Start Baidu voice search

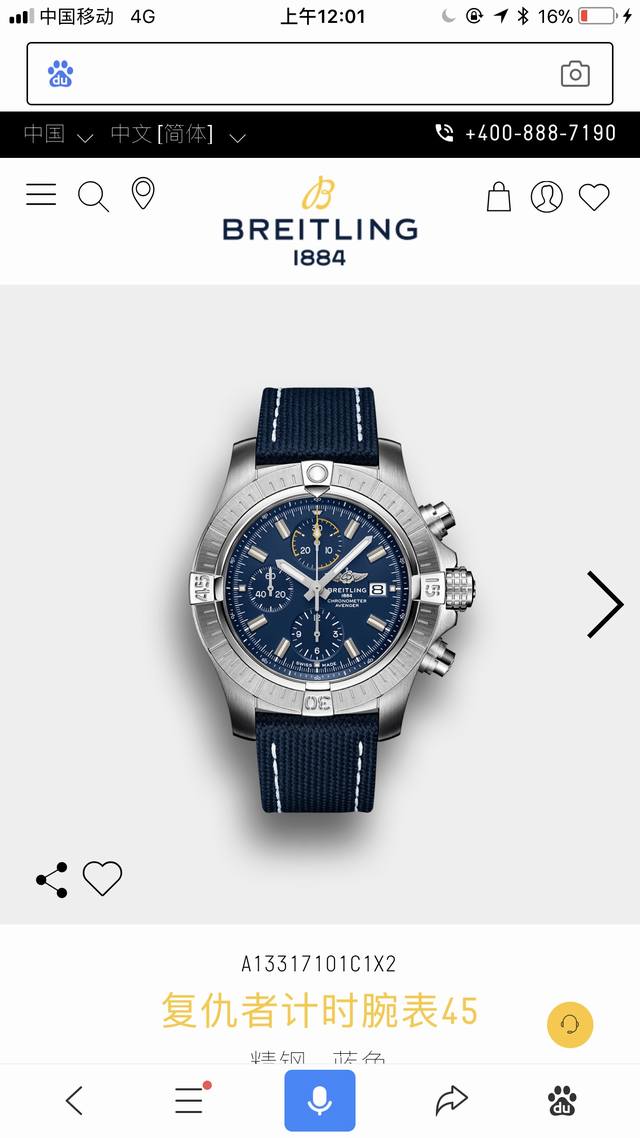tap(319, 1101)
